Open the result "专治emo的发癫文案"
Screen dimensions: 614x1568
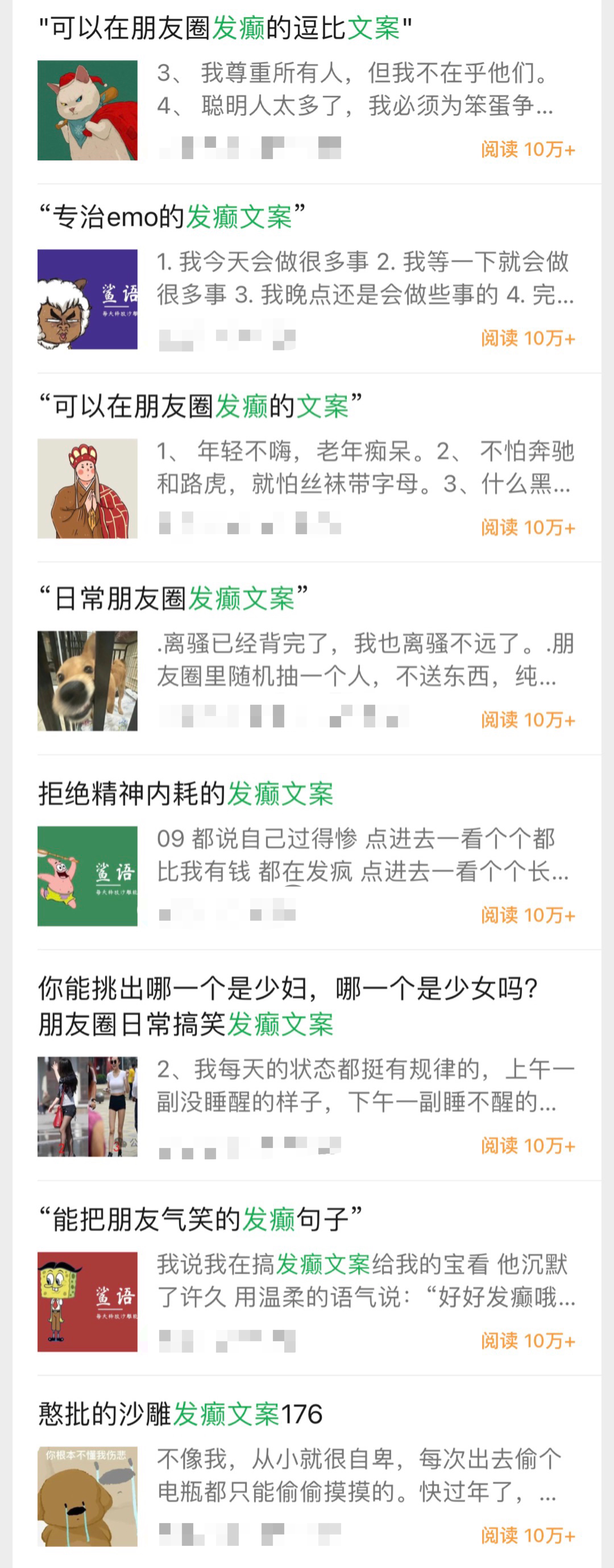(172, 217)
